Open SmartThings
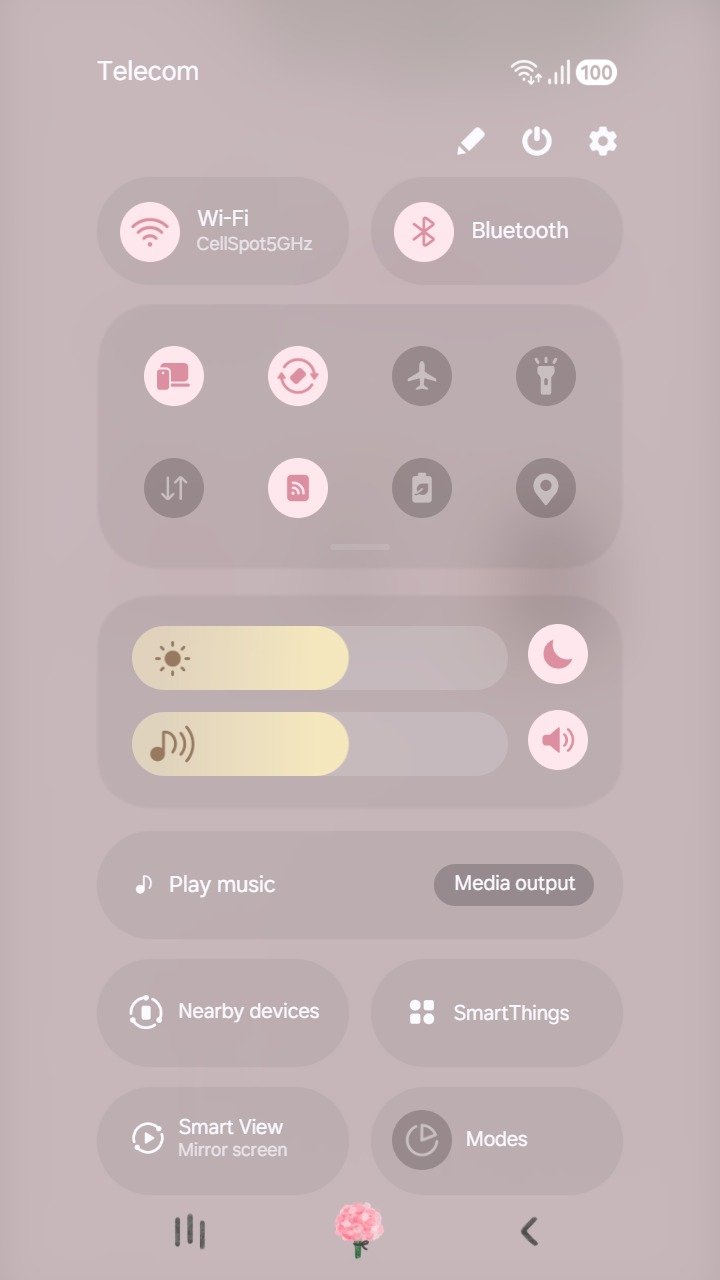The height and width of the screenshot is (1280, 720). [497, 1012]
